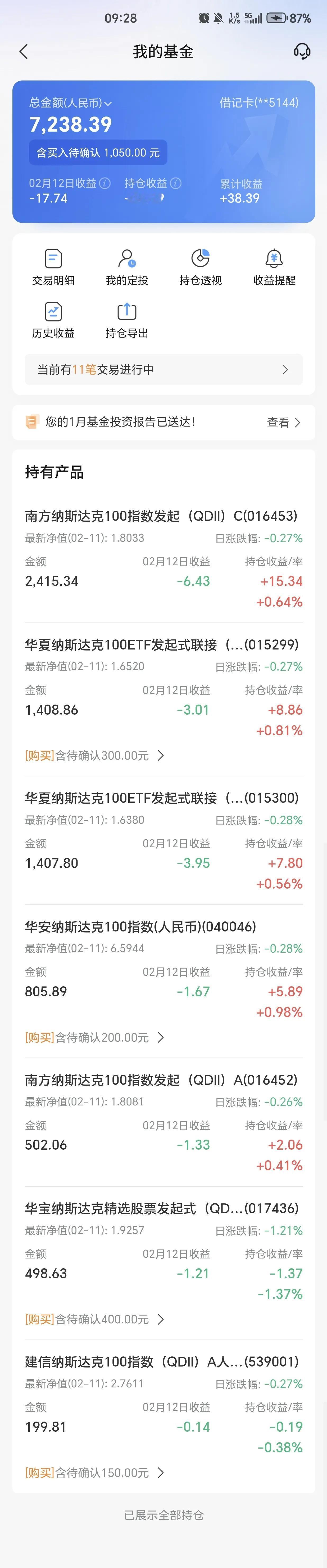Open fund 华夏纳斯达克100ETF (015300)
327x1568 pixels.
coord(161,798)
